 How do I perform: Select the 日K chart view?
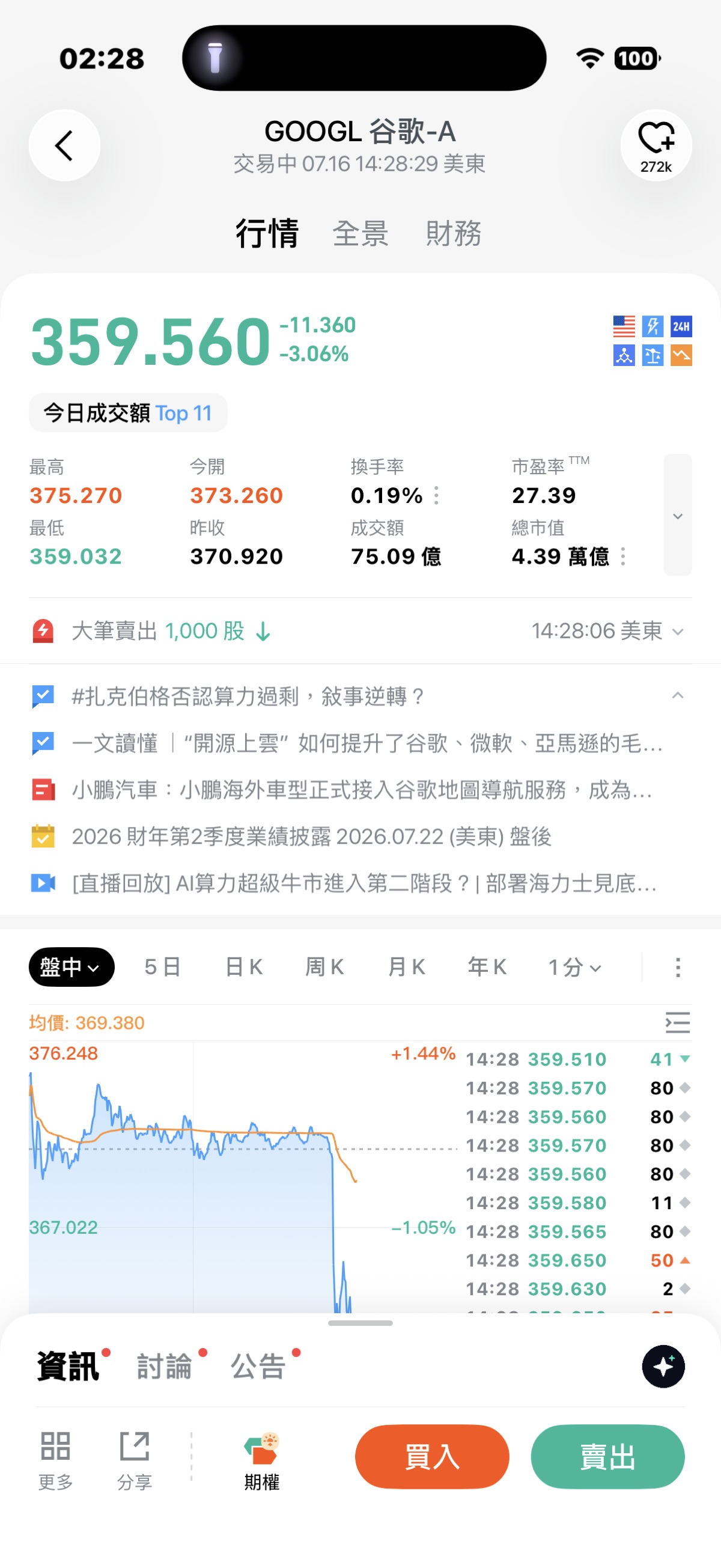(x=244, y=966)
